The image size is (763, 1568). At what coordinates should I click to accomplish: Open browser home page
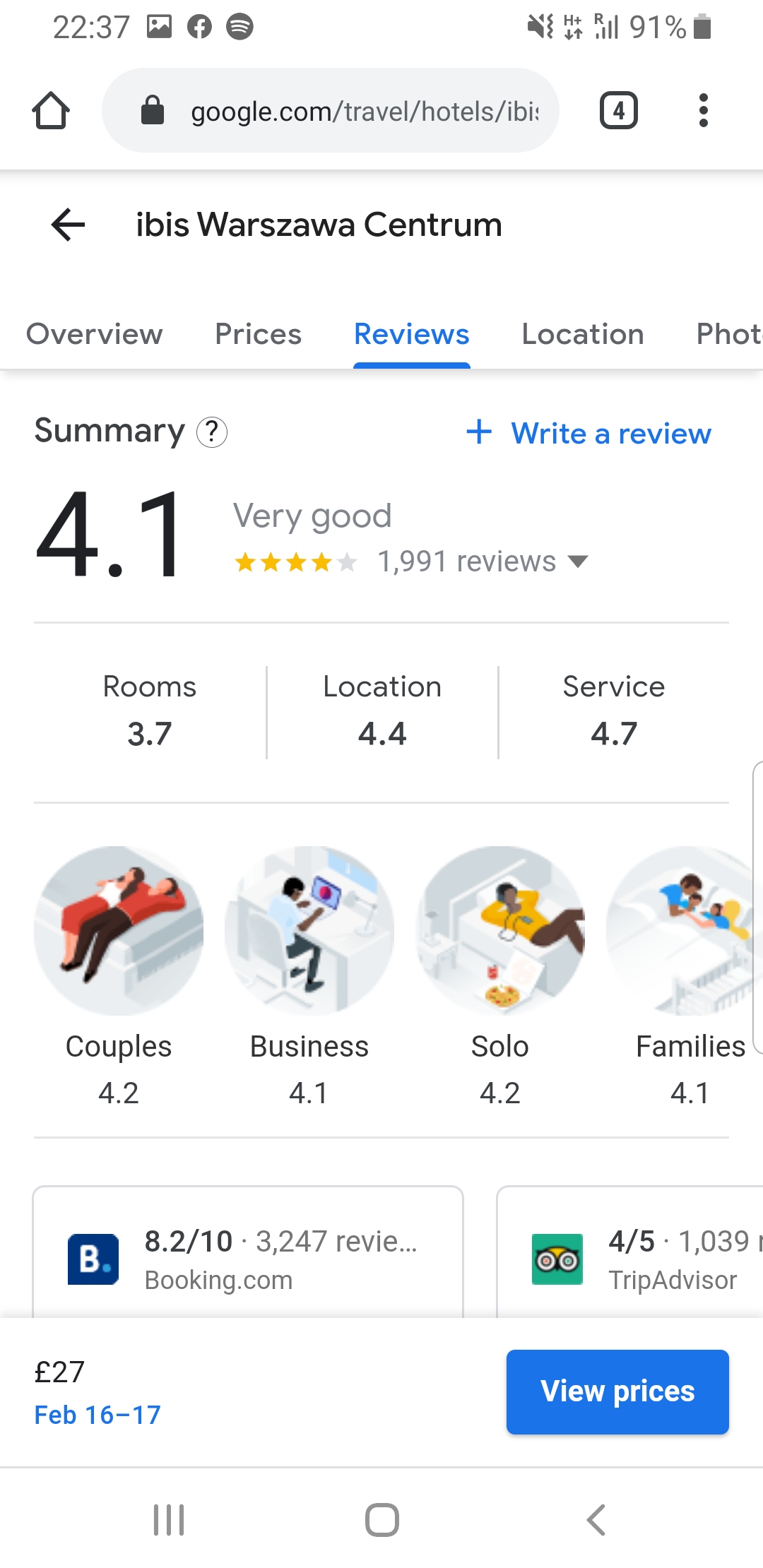point(51,111)
